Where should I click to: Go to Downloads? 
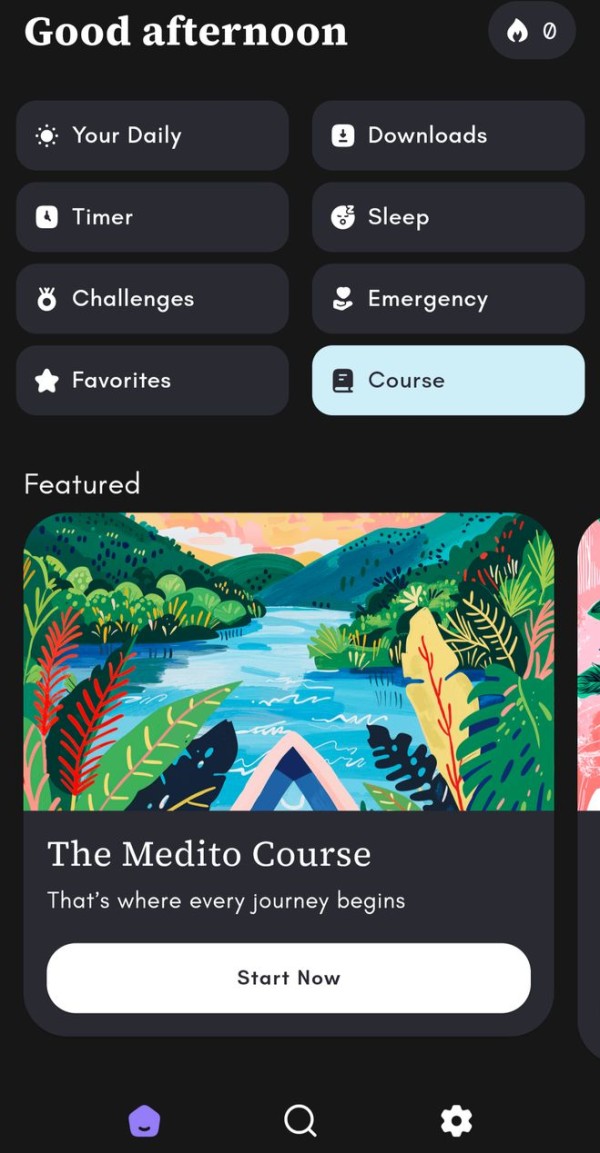point(449,136)
